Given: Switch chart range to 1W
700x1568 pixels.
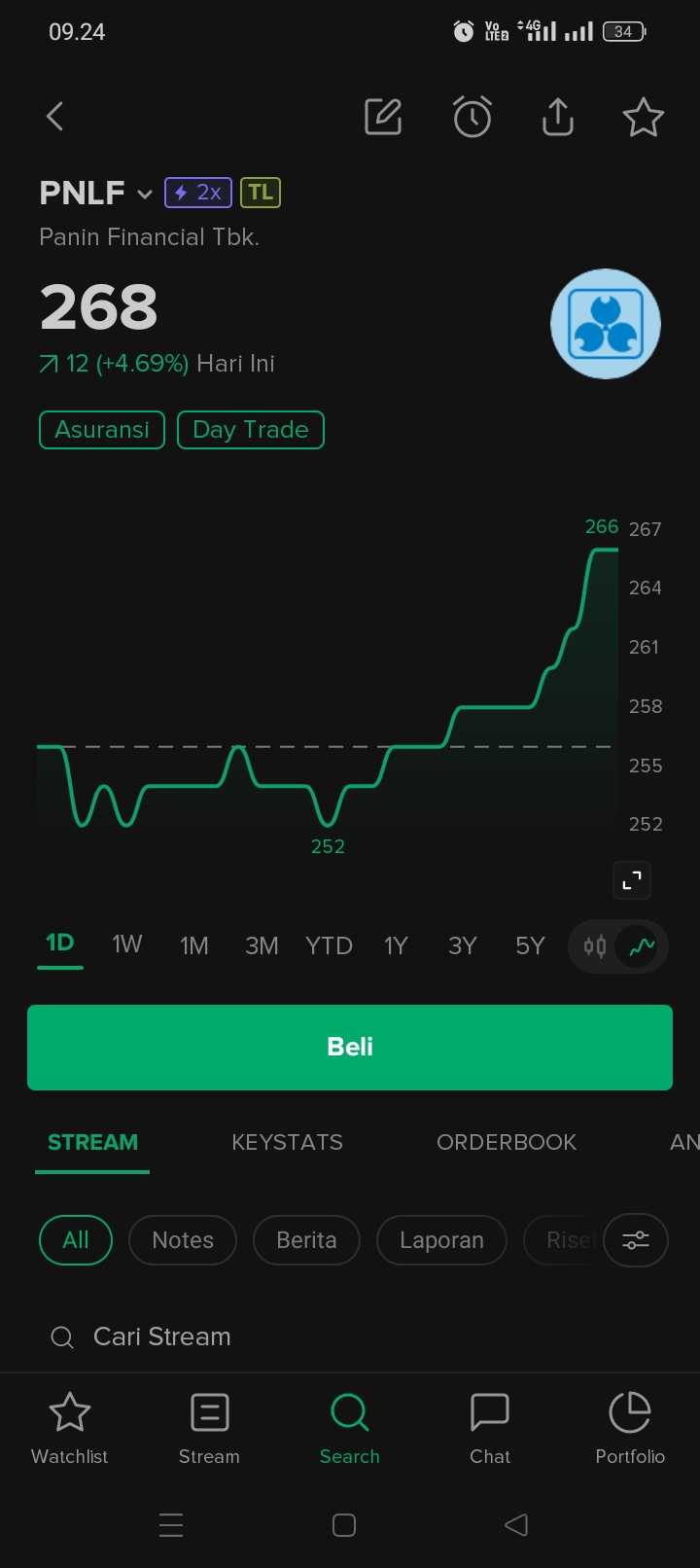Looking at the screenshot, I should pos(126,944).
